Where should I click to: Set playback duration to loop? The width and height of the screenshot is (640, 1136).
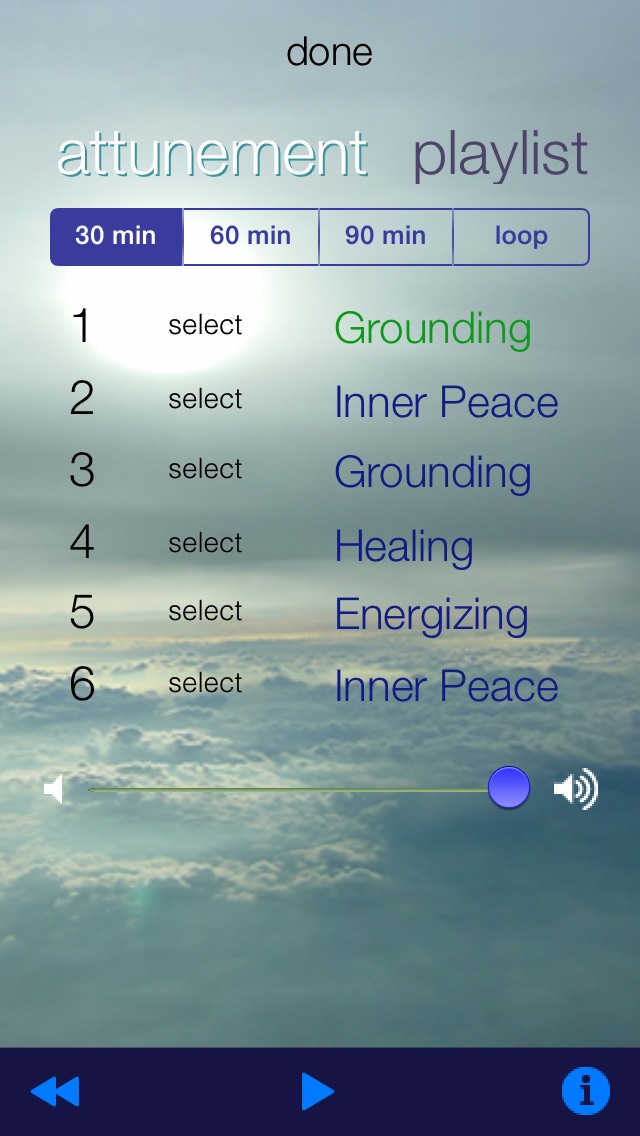tap(521, 237)
